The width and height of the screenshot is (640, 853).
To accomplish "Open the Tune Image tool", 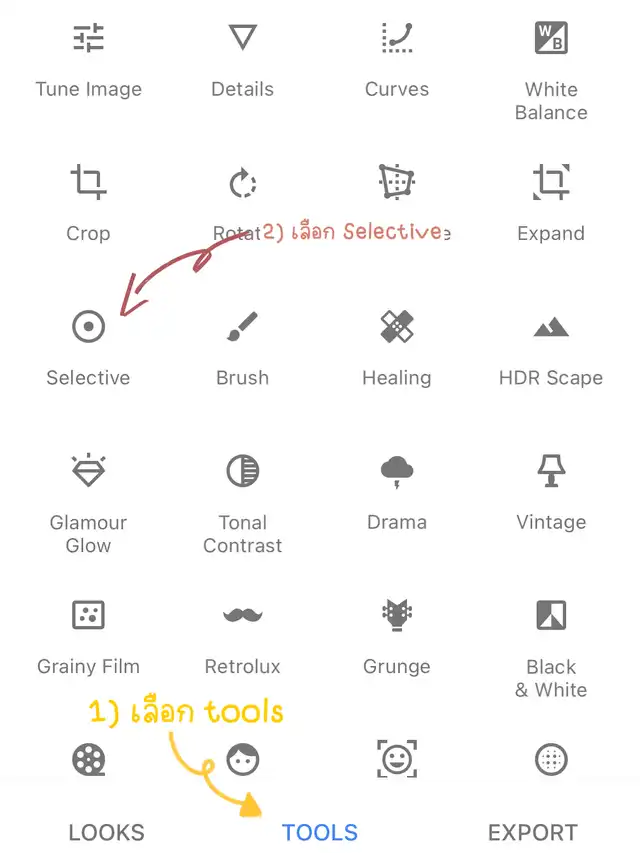I will [x=88, y=58].
